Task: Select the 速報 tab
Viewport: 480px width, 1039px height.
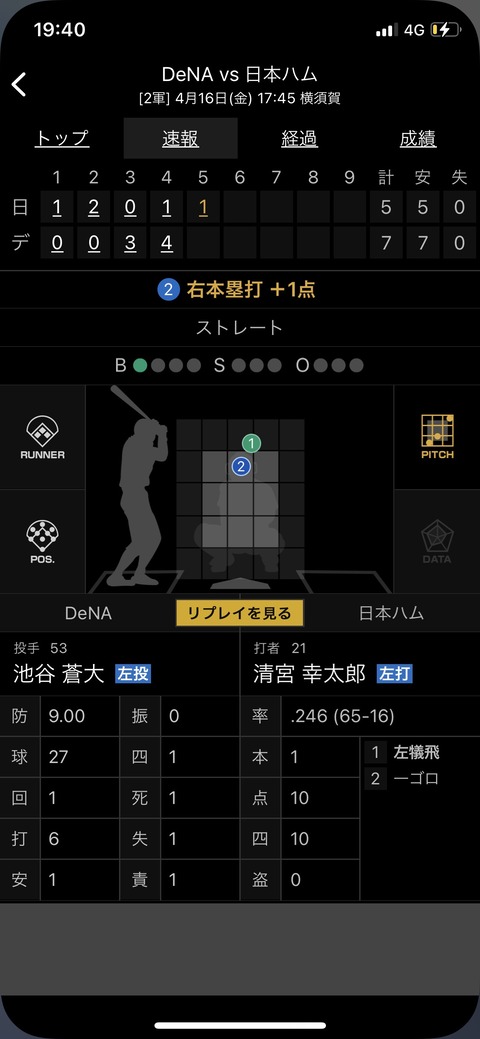Action: [180, 138]
